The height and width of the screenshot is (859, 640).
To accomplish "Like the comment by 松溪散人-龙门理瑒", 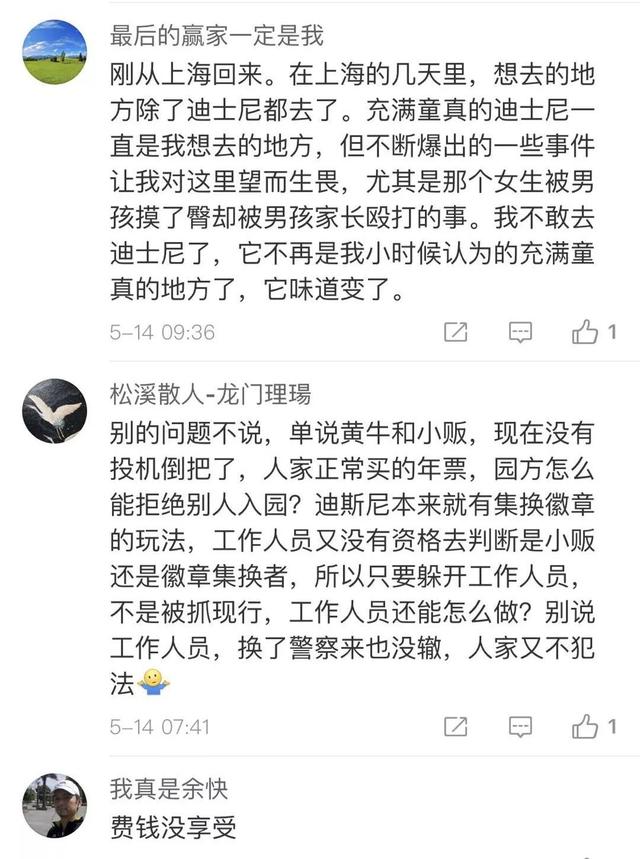I will [585, 727].
